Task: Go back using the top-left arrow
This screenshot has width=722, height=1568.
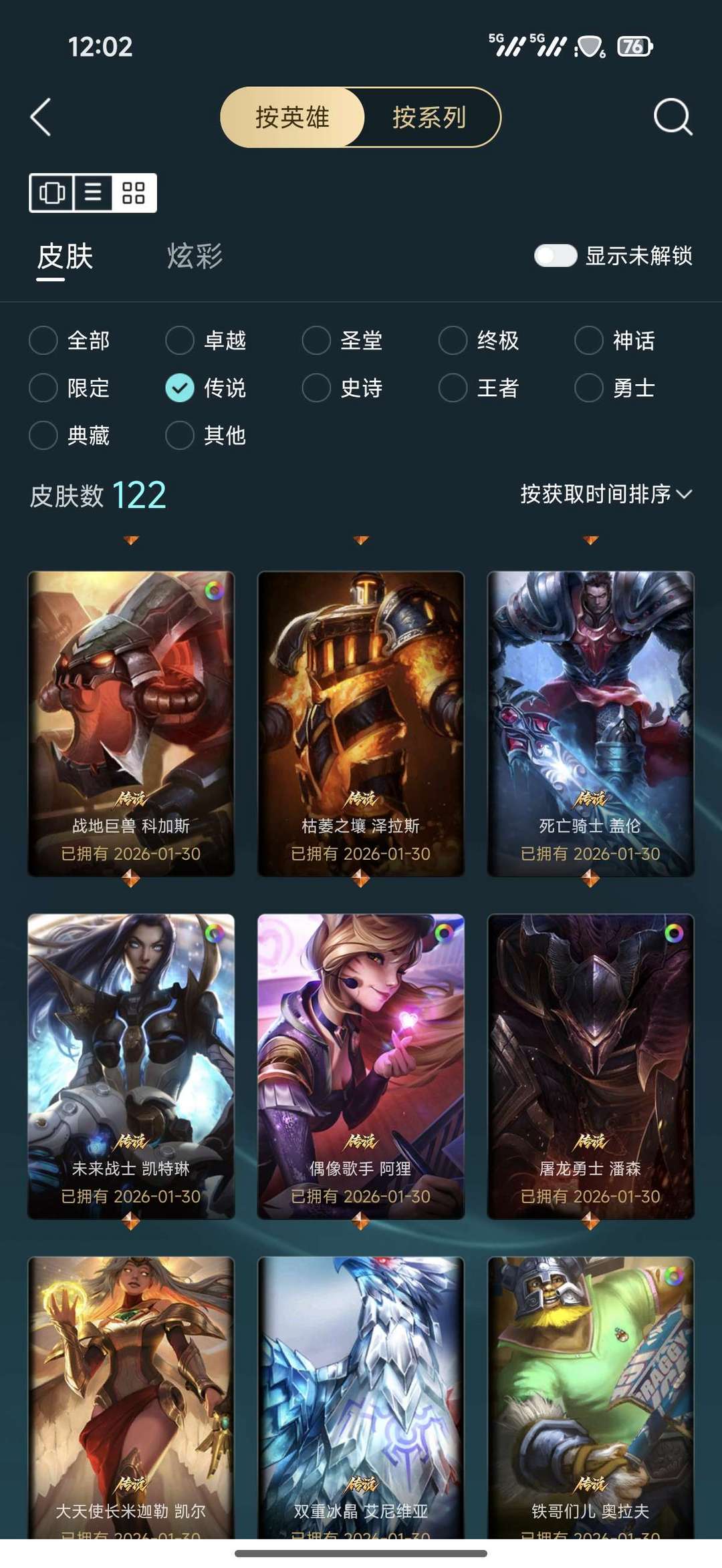Action: [41, 118]
